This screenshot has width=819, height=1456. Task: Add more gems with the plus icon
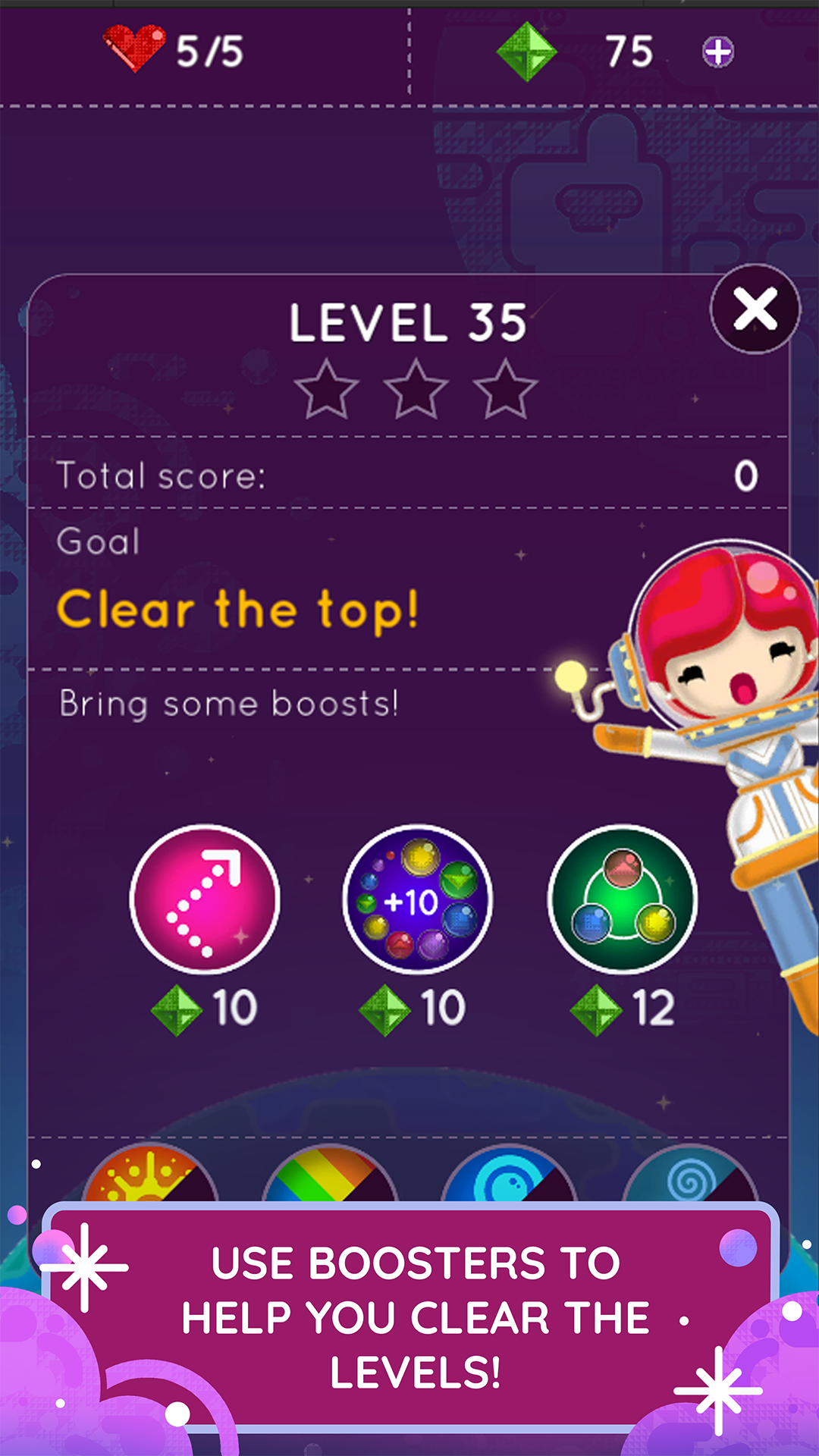pos(717,52)
